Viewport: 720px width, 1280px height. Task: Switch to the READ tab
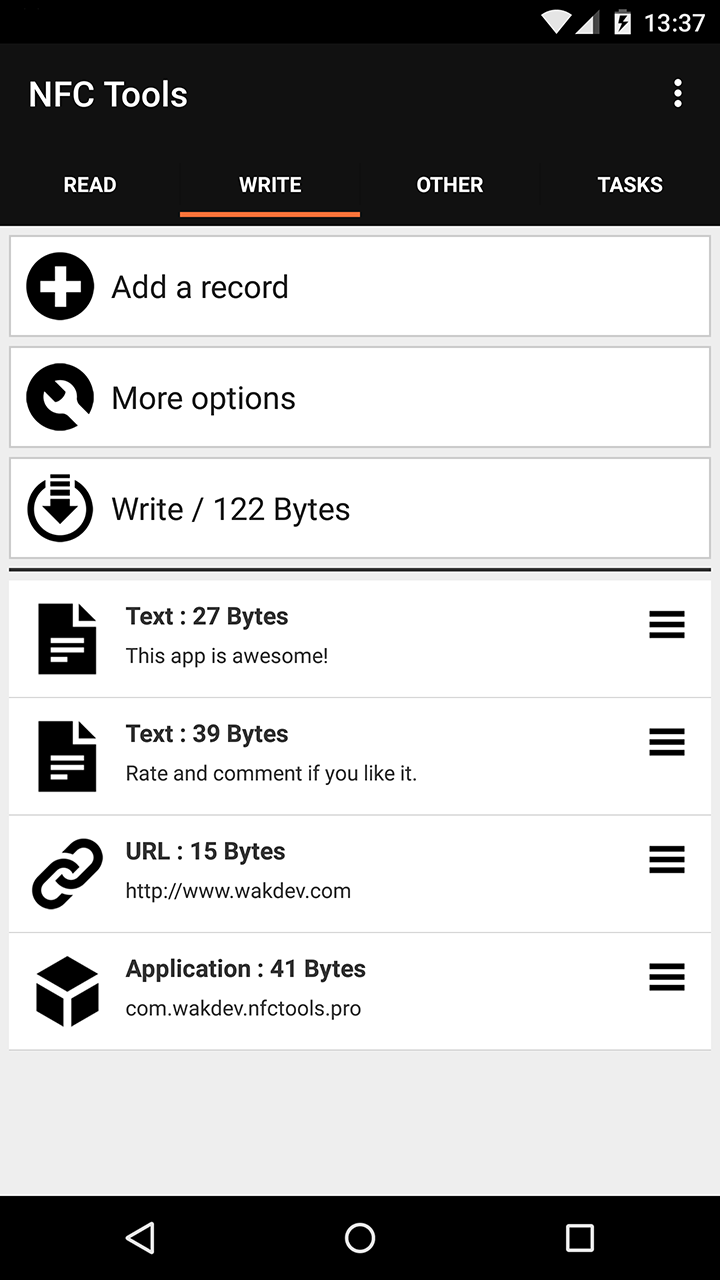click(89, 184)
